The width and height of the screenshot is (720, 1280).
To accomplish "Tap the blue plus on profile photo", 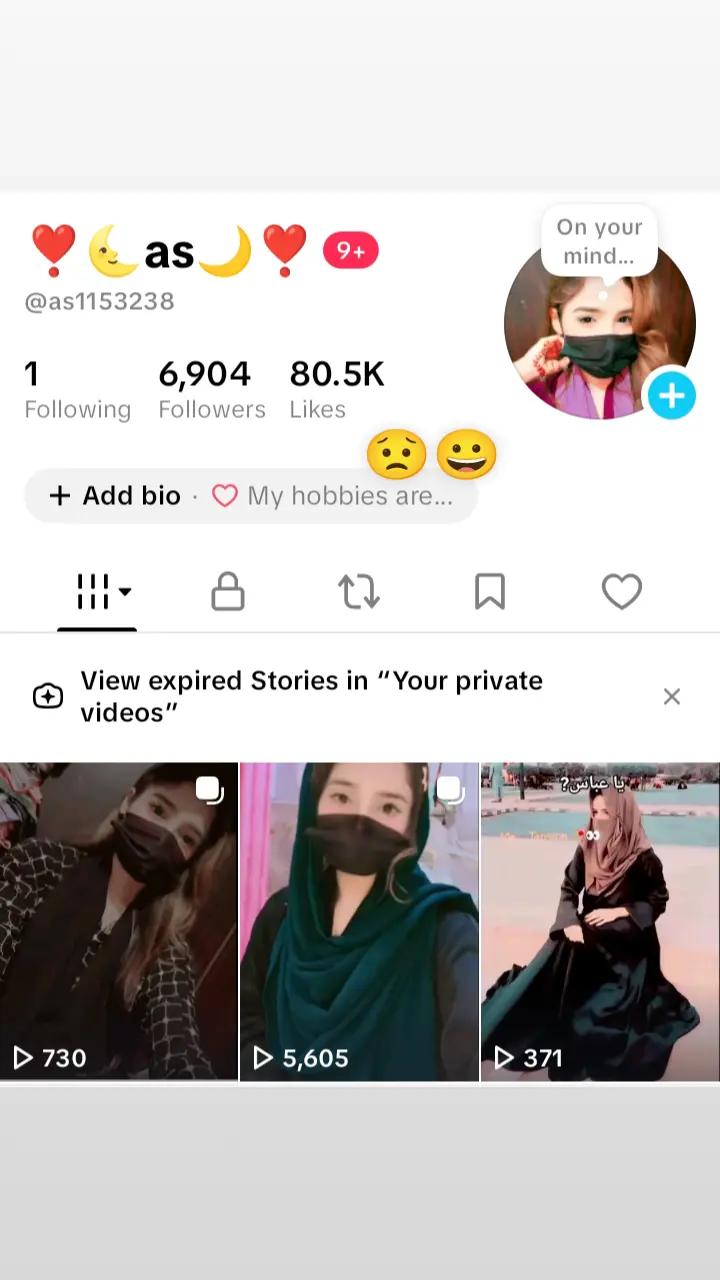I will 671,396.
